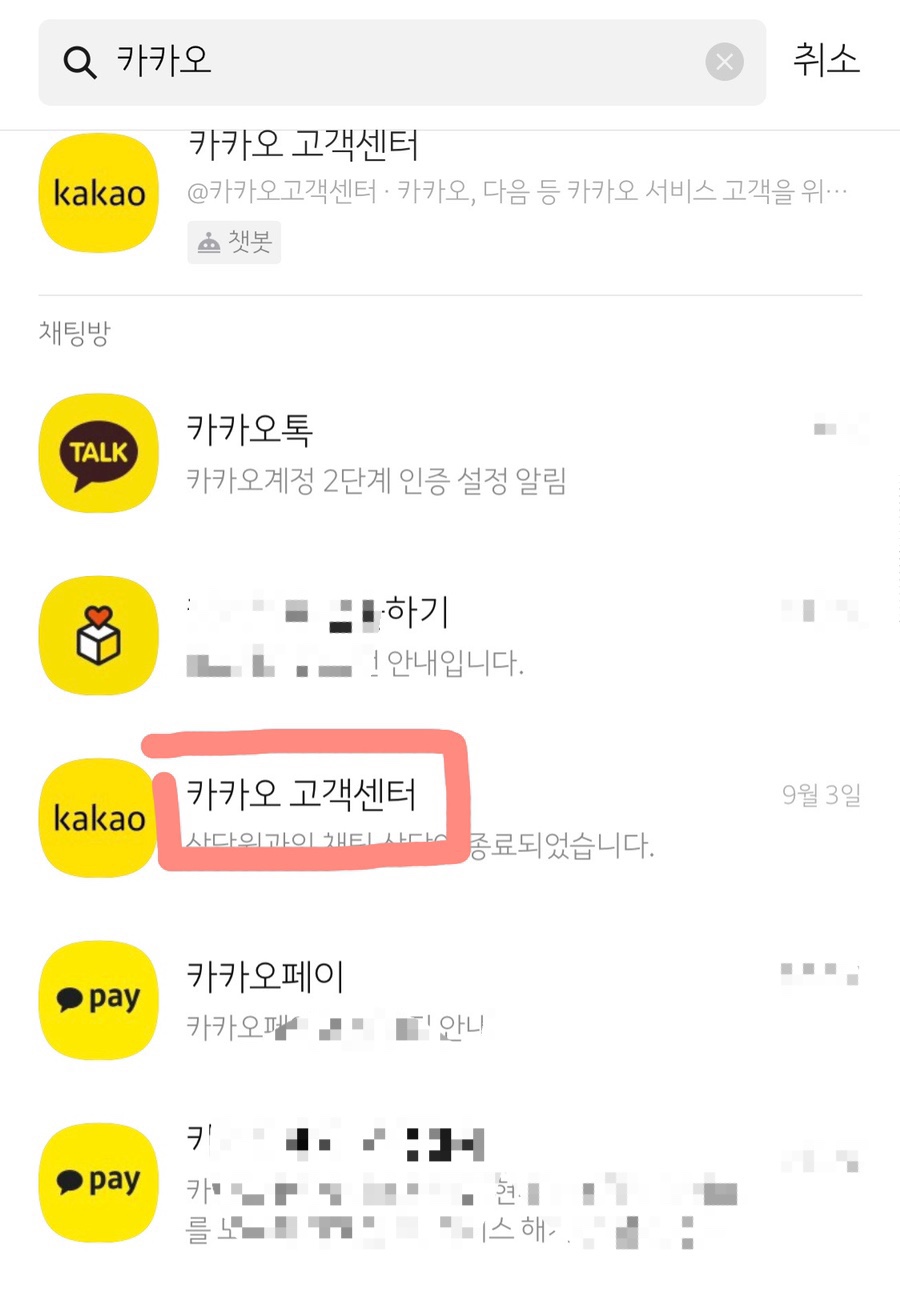Tap the chat dated 9월 3일
This screenshot has height=1304, width=900.
click(x=821, y=795)
